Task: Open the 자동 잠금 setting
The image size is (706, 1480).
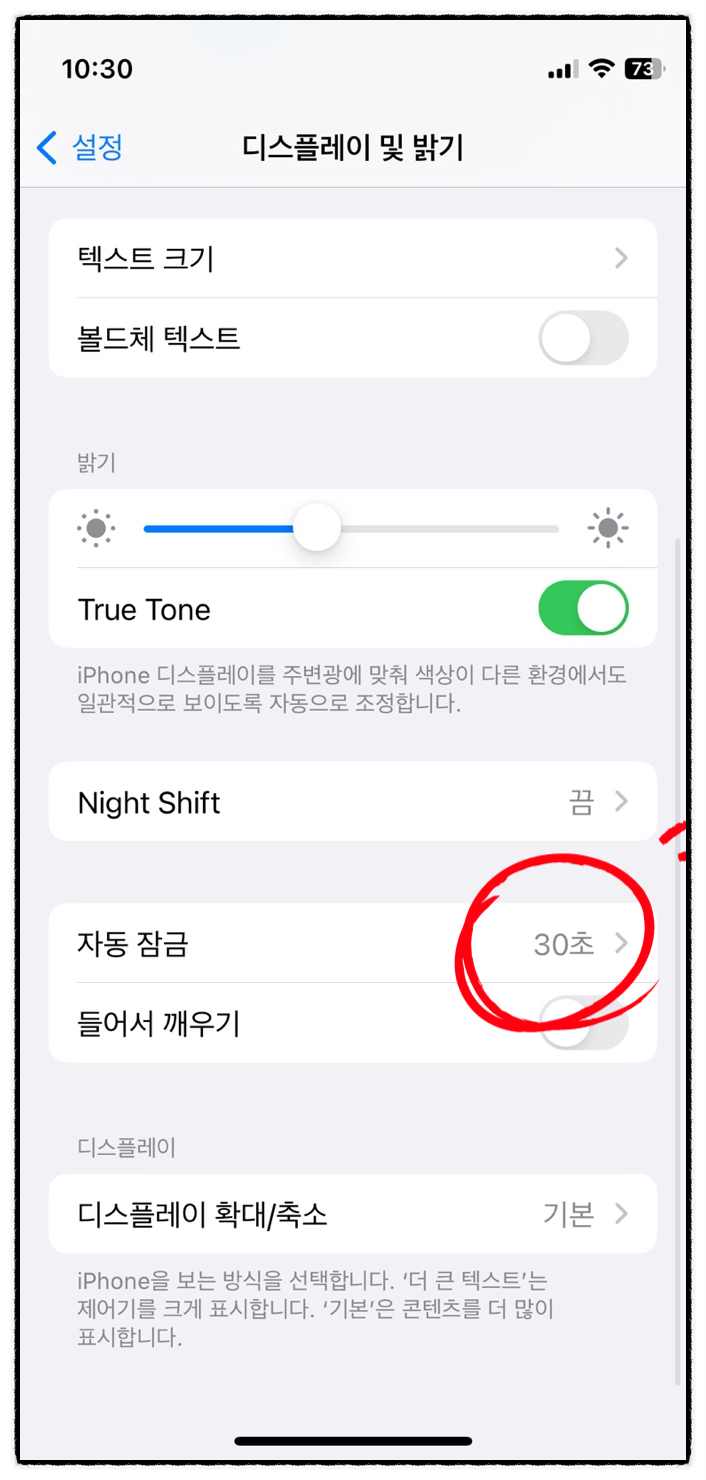Action: pos(353,943)
